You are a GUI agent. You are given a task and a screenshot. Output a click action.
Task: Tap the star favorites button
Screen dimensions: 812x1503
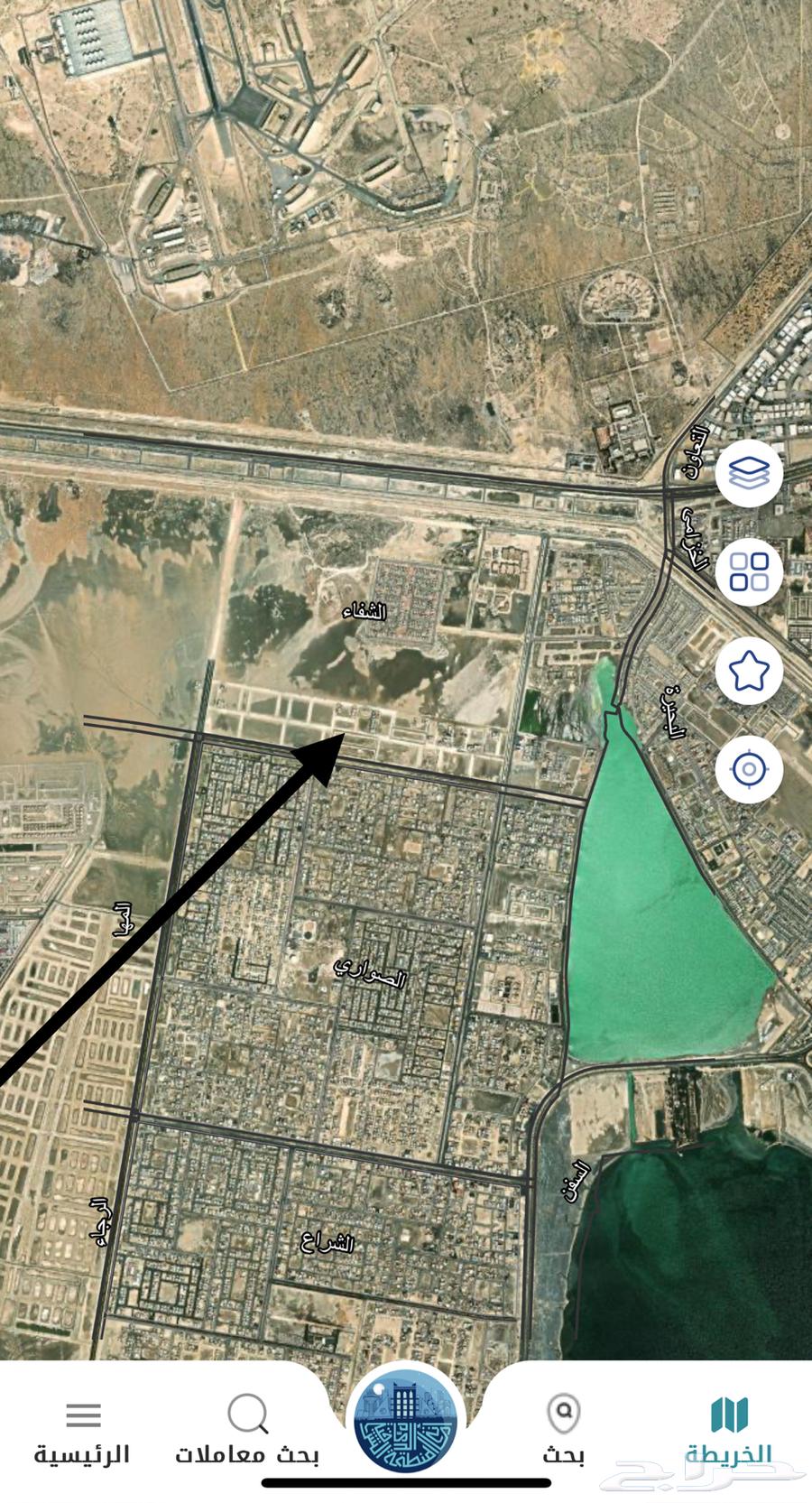(749, 671)
